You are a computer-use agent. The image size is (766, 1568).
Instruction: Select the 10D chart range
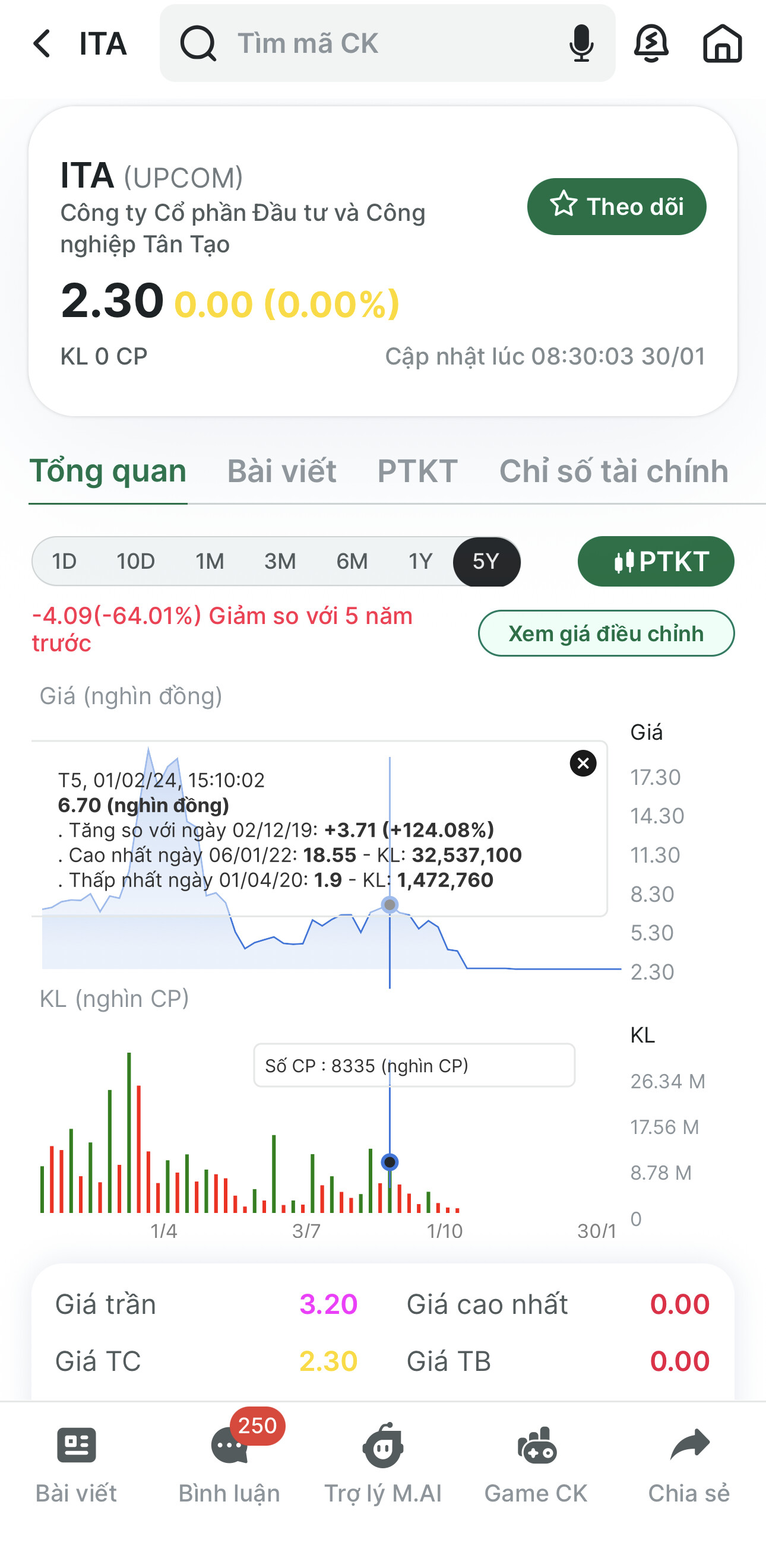(x=136, y=561)
